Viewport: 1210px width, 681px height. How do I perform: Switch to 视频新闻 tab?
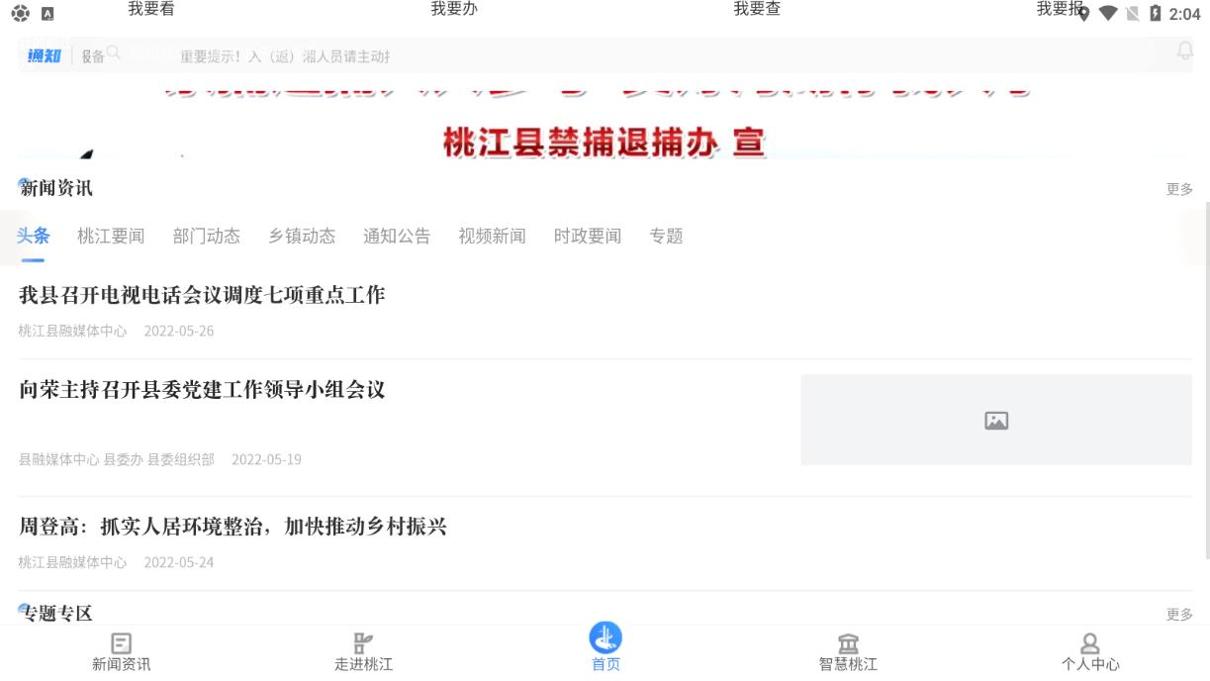click(x=492, y=237)
